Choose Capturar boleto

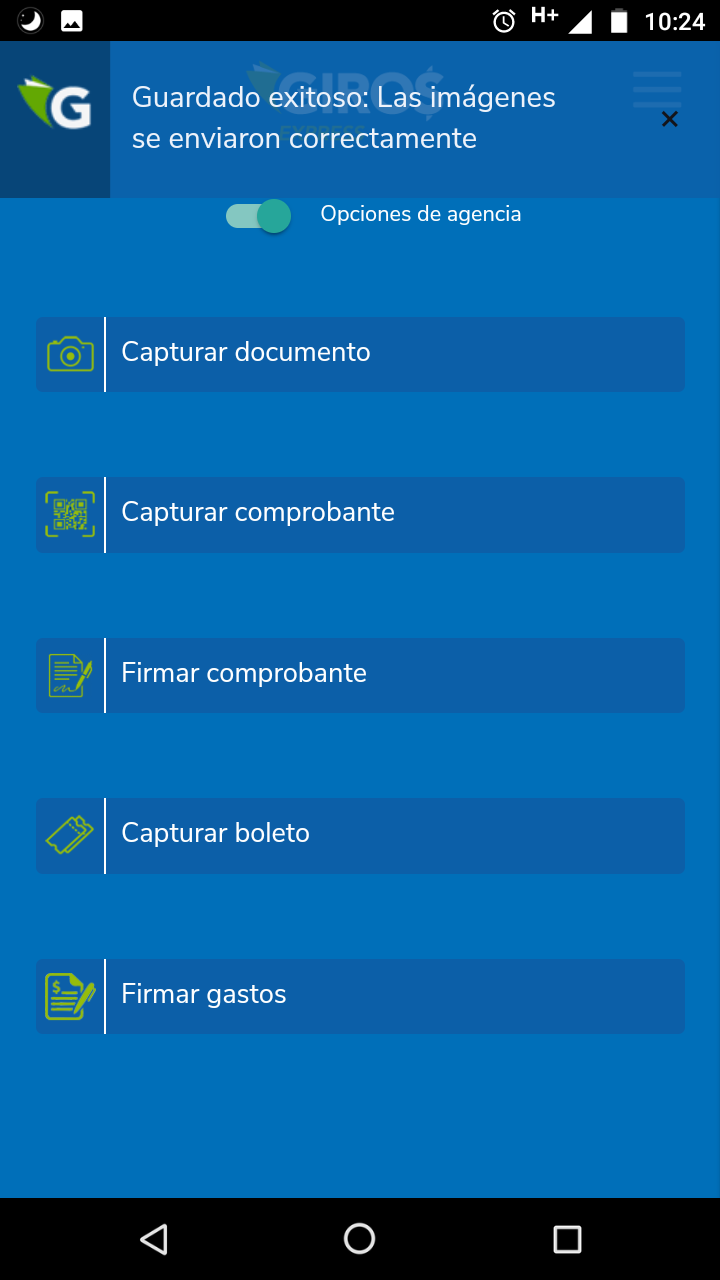pos(360,835)
